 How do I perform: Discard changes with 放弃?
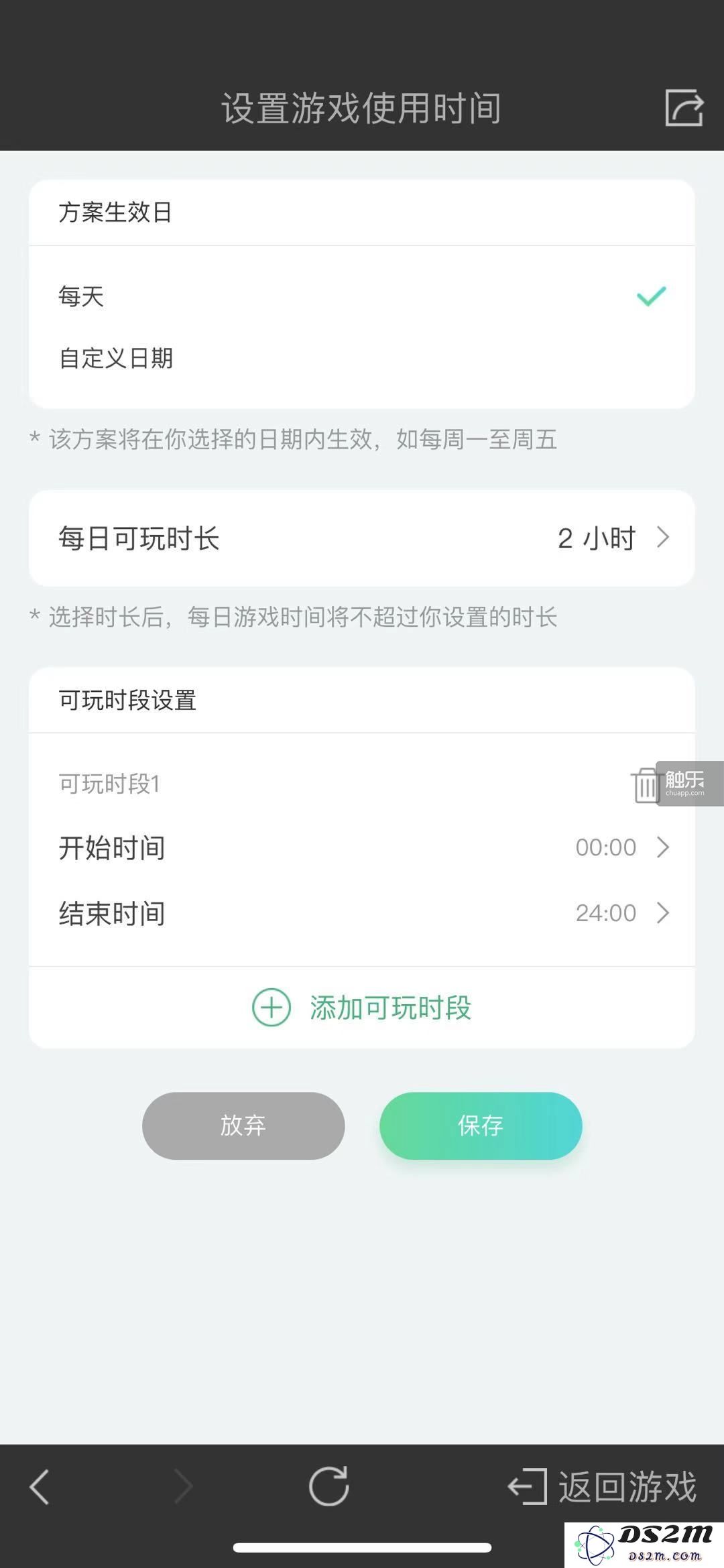[243, 1126]
